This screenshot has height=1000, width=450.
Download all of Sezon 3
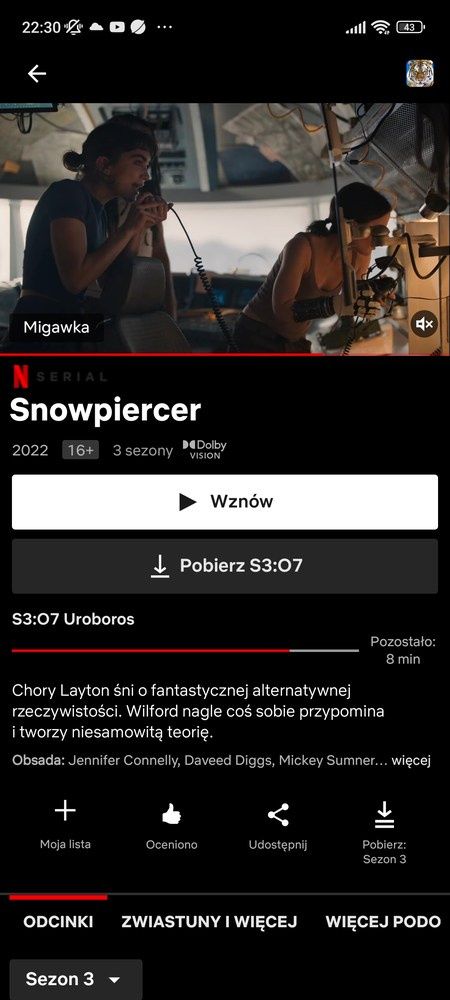coord(384,833)
